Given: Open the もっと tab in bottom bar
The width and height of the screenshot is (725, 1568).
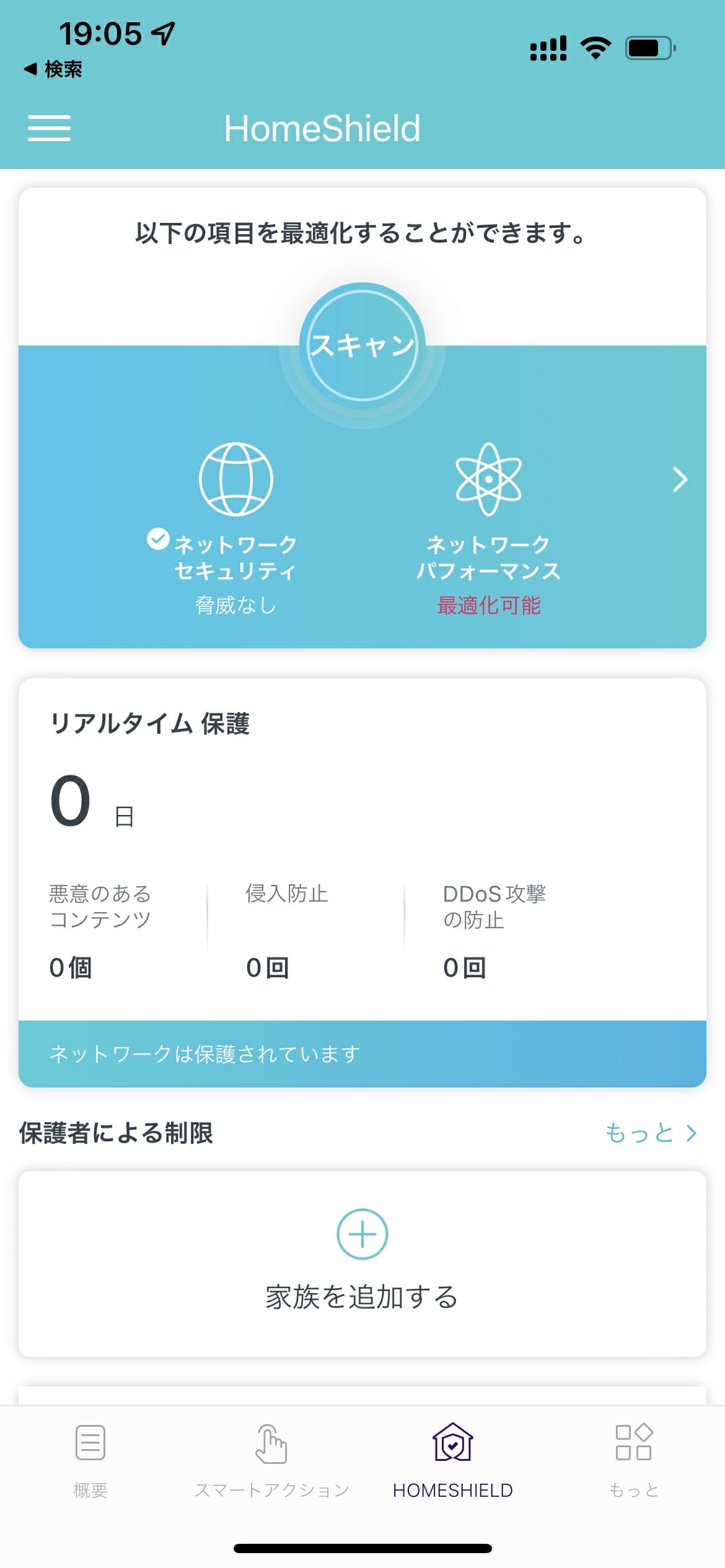Looking at the screenshot, I should 634,1461.
